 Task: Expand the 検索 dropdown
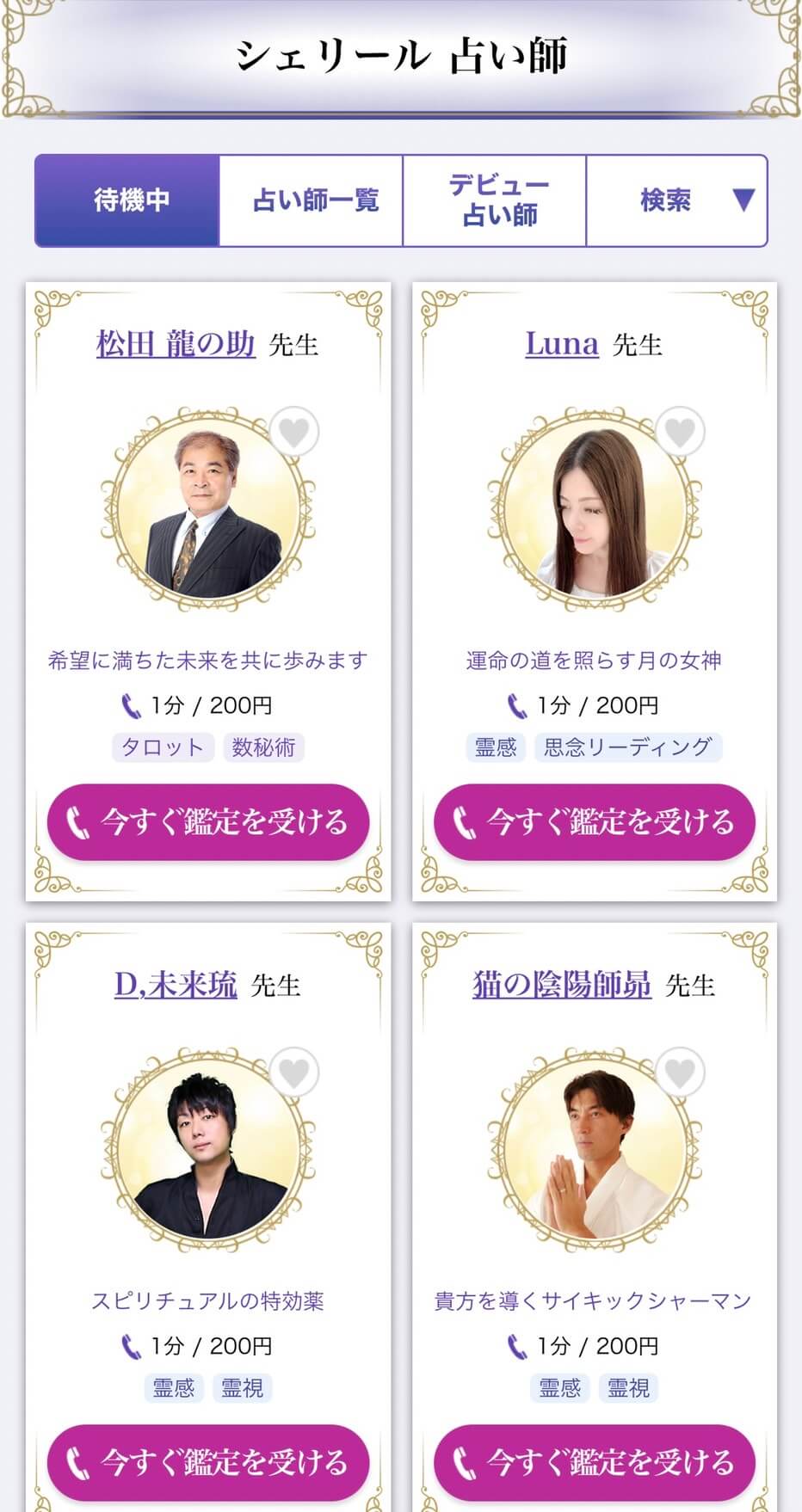[x=677, y=200]
